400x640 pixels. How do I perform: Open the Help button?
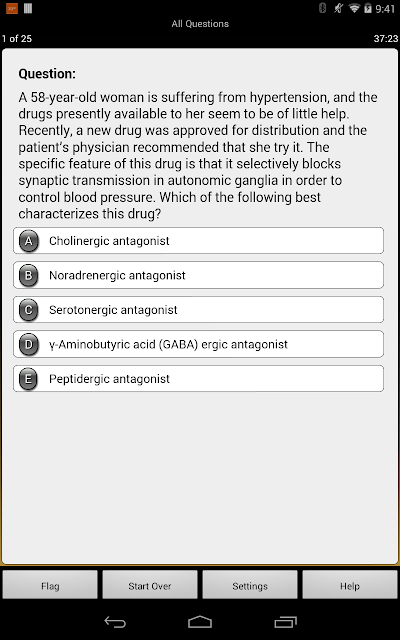tap(350, 585)
